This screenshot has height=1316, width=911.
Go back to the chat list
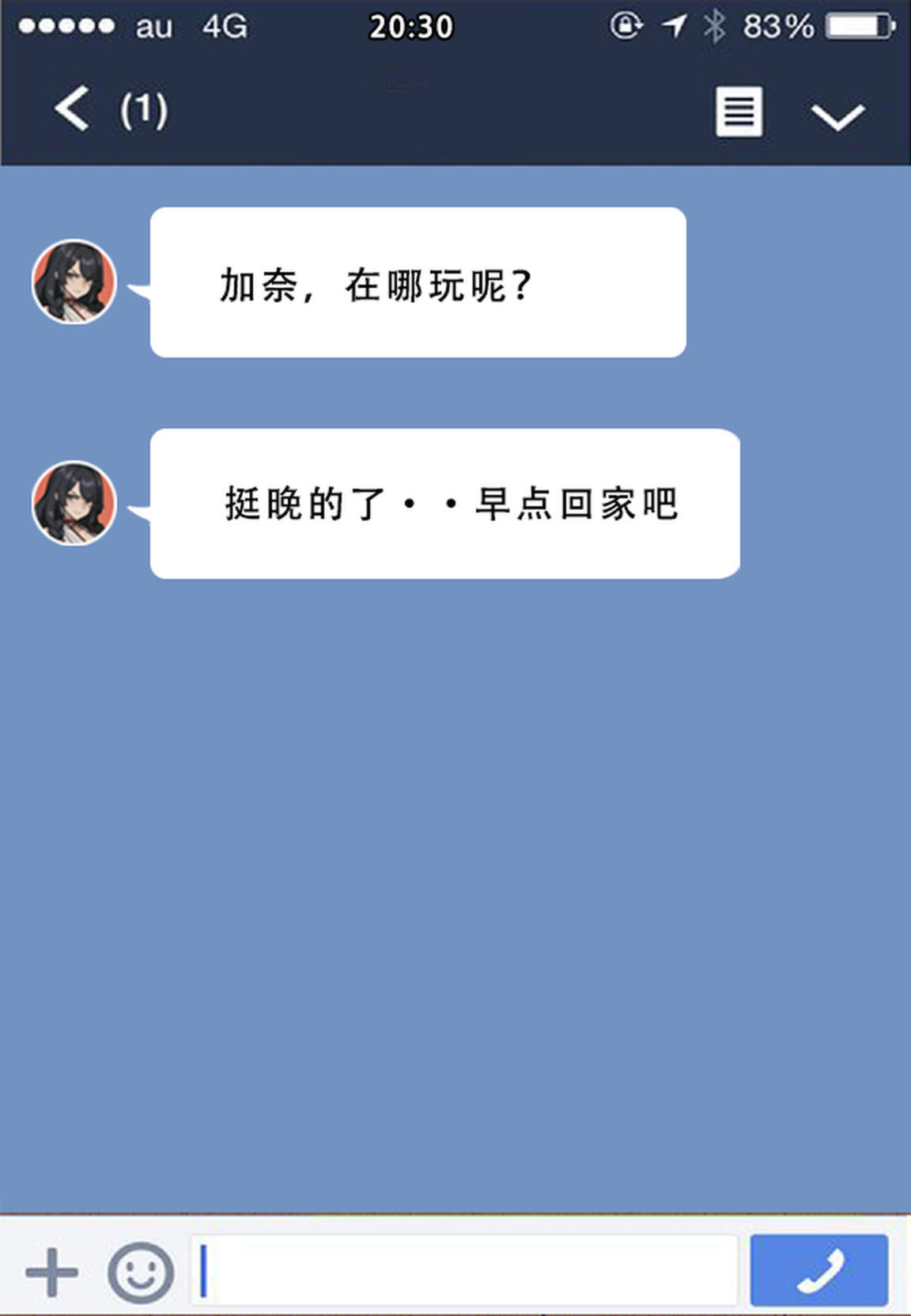[72, 108]
